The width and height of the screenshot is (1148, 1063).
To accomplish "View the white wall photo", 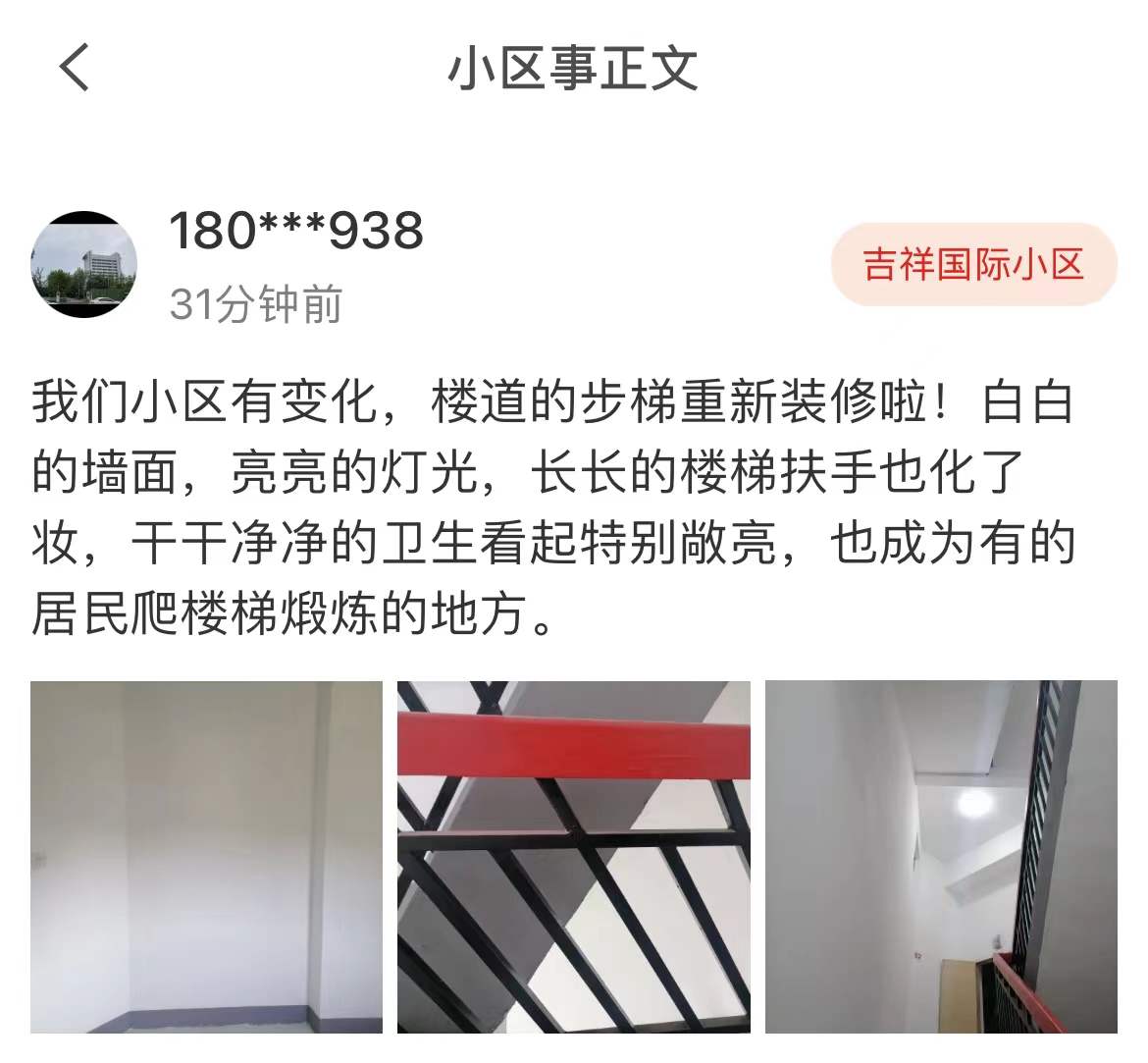I will 206,857.
